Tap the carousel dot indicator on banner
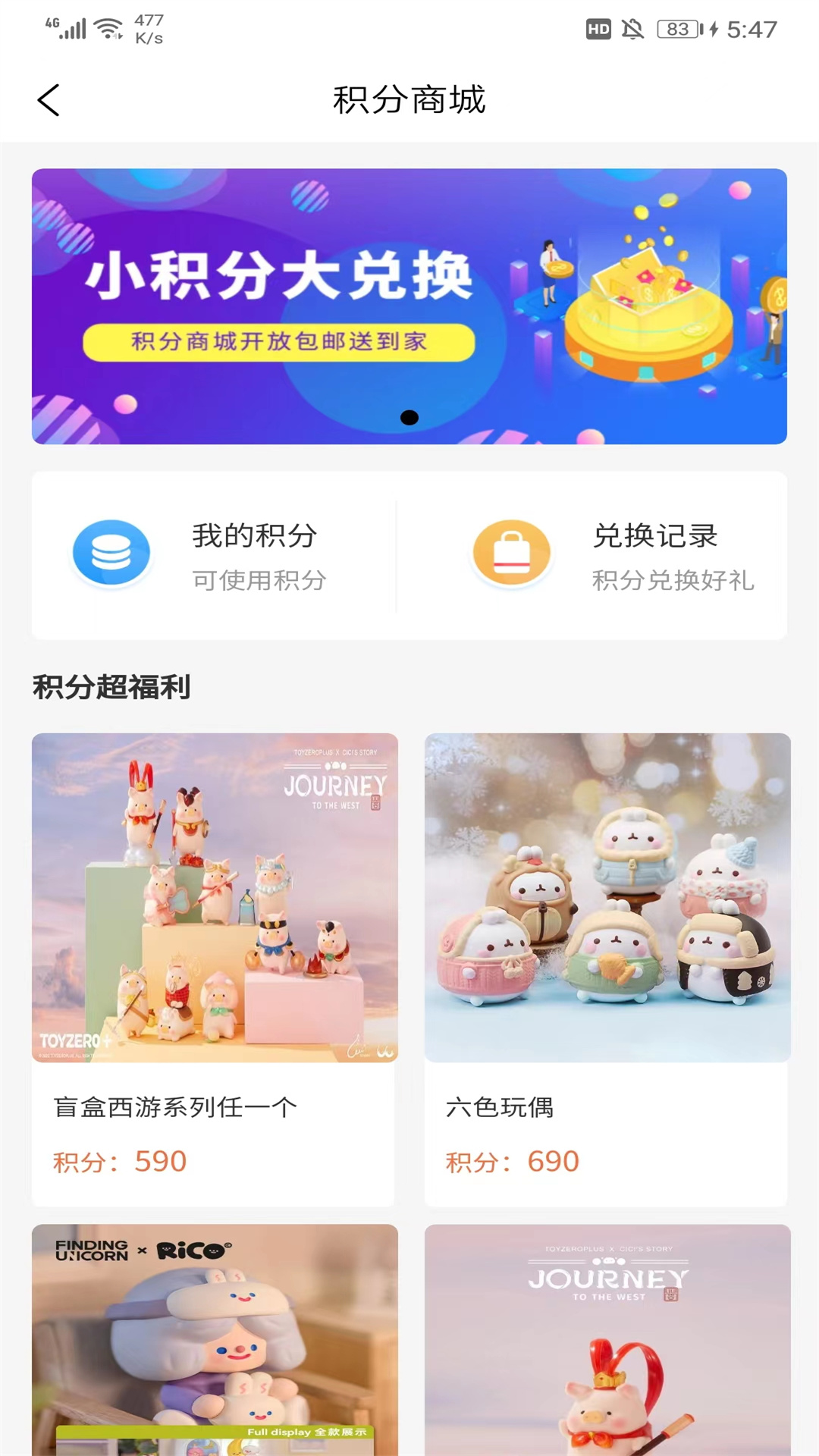 tap(409, 416)
